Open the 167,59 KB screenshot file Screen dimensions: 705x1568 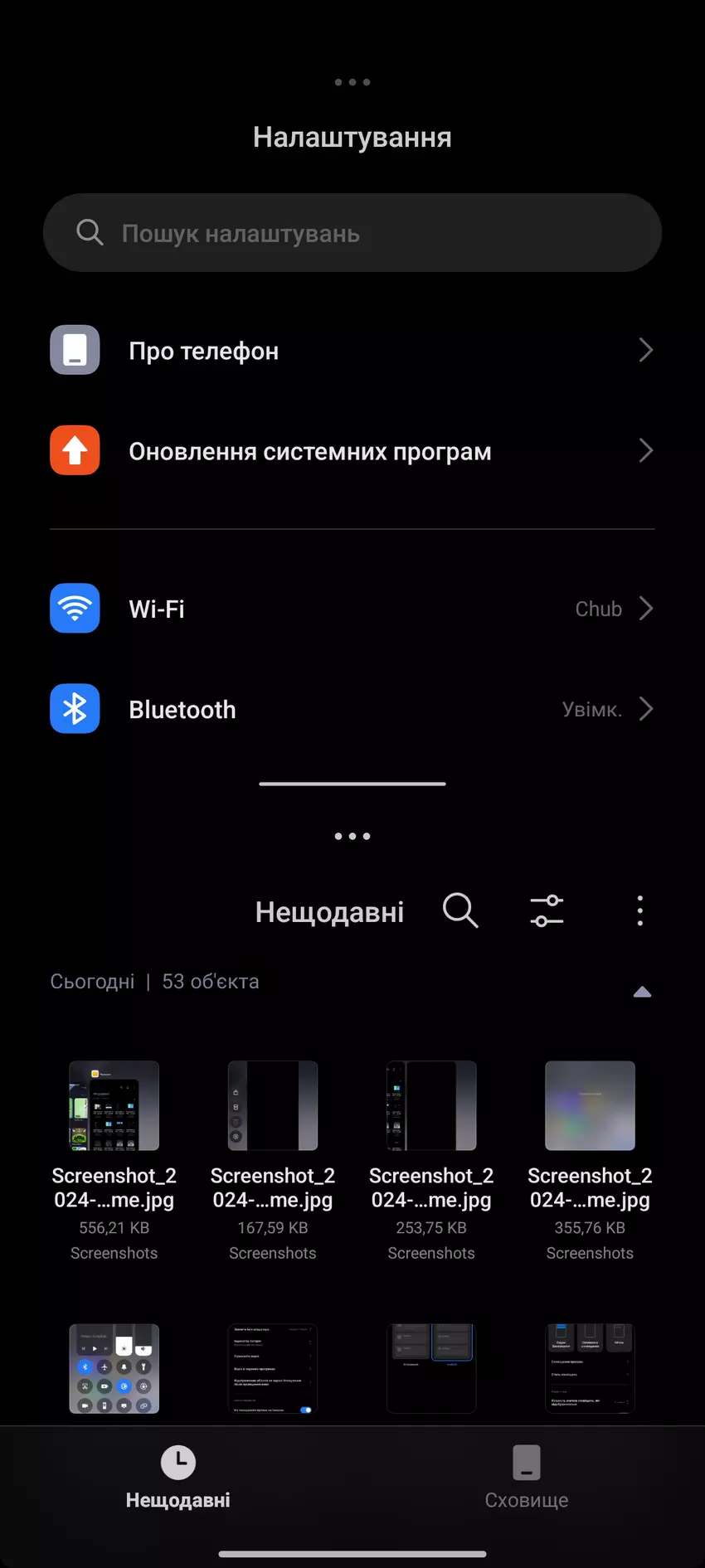coord(273,1106)
